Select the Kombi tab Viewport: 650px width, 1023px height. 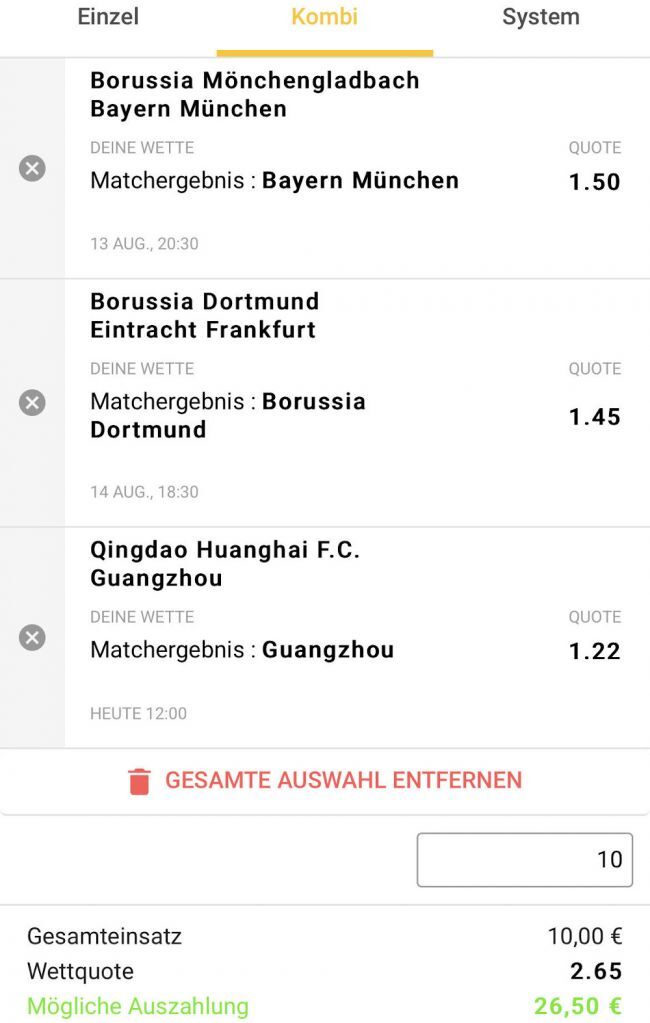point(324,18)
